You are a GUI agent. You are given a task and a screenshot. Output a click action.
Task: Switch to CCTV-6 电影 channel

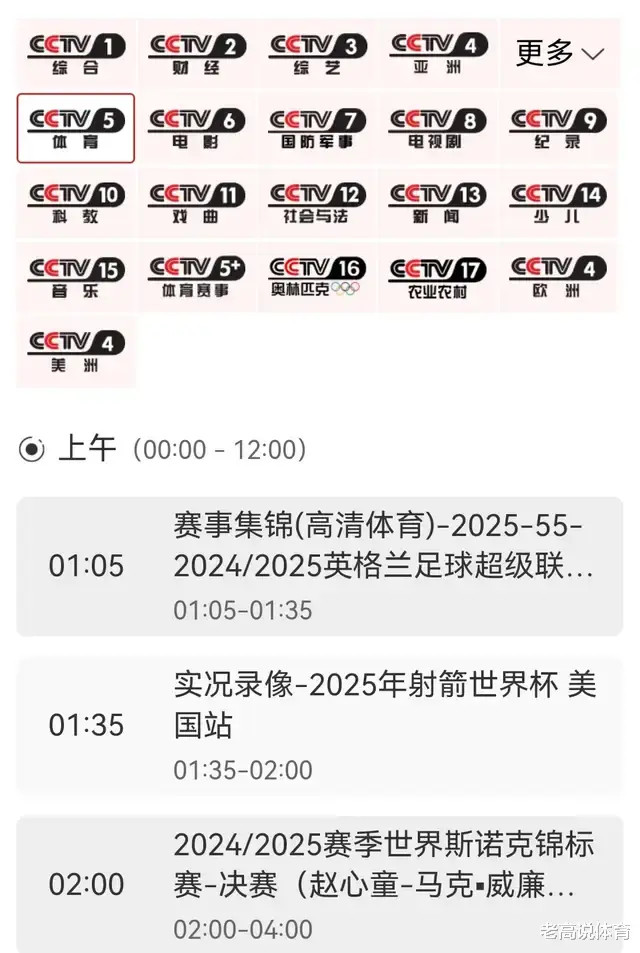click(197, 128)
